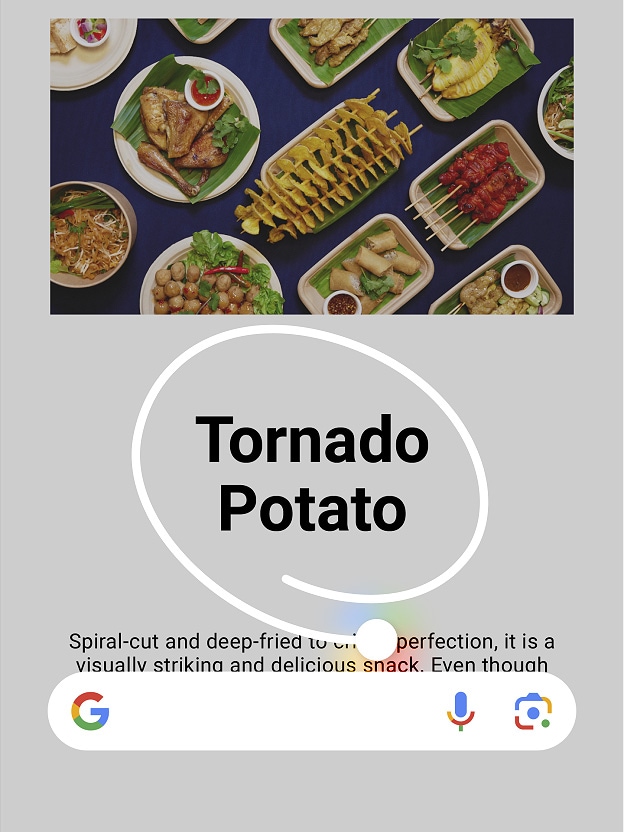Open Google Lens camera search

(x=533, y=711)
